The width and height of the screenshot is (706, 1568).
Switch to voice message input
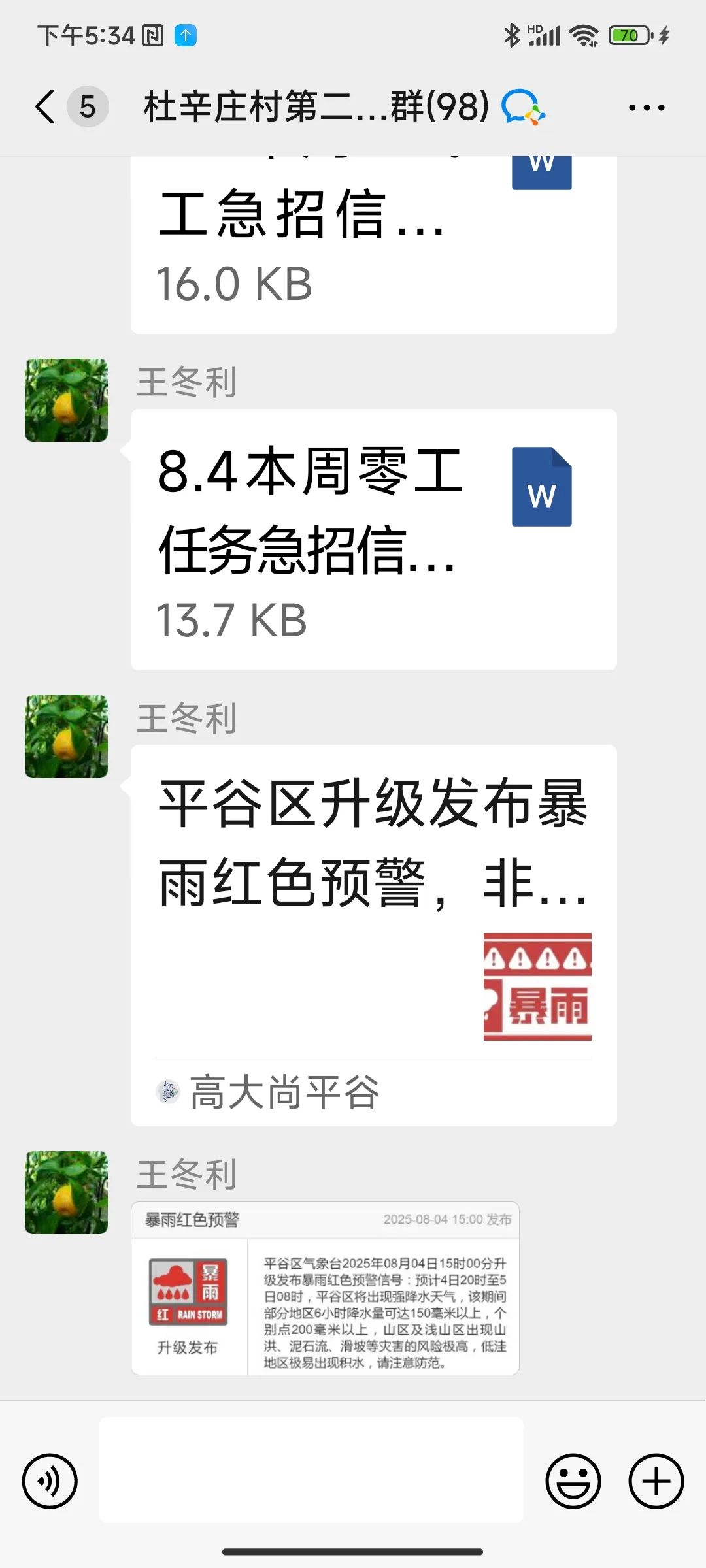tap(50, 1481)
